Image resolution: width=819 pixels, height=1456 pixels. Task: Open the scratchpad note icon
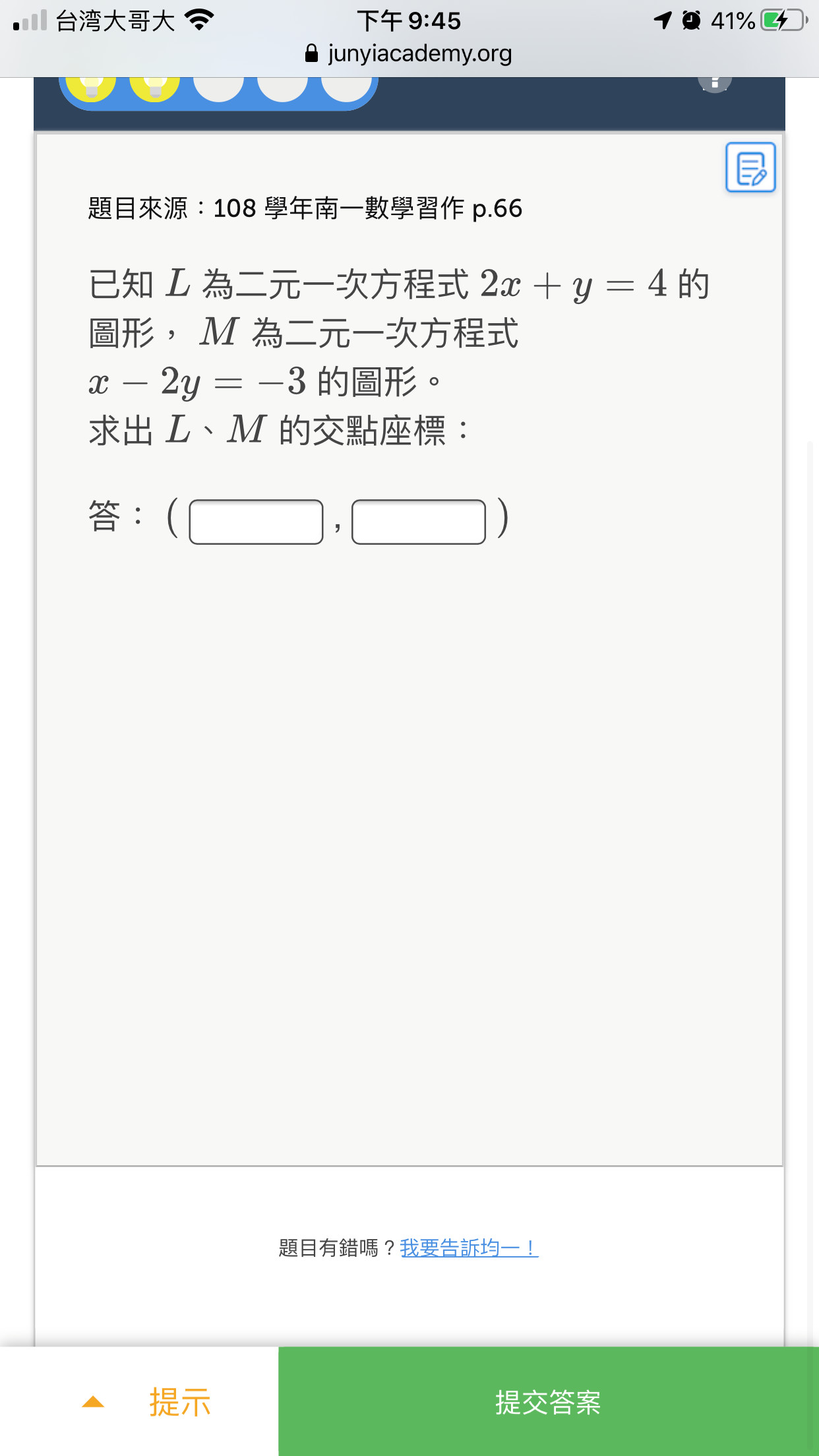(x=750, y=167)
